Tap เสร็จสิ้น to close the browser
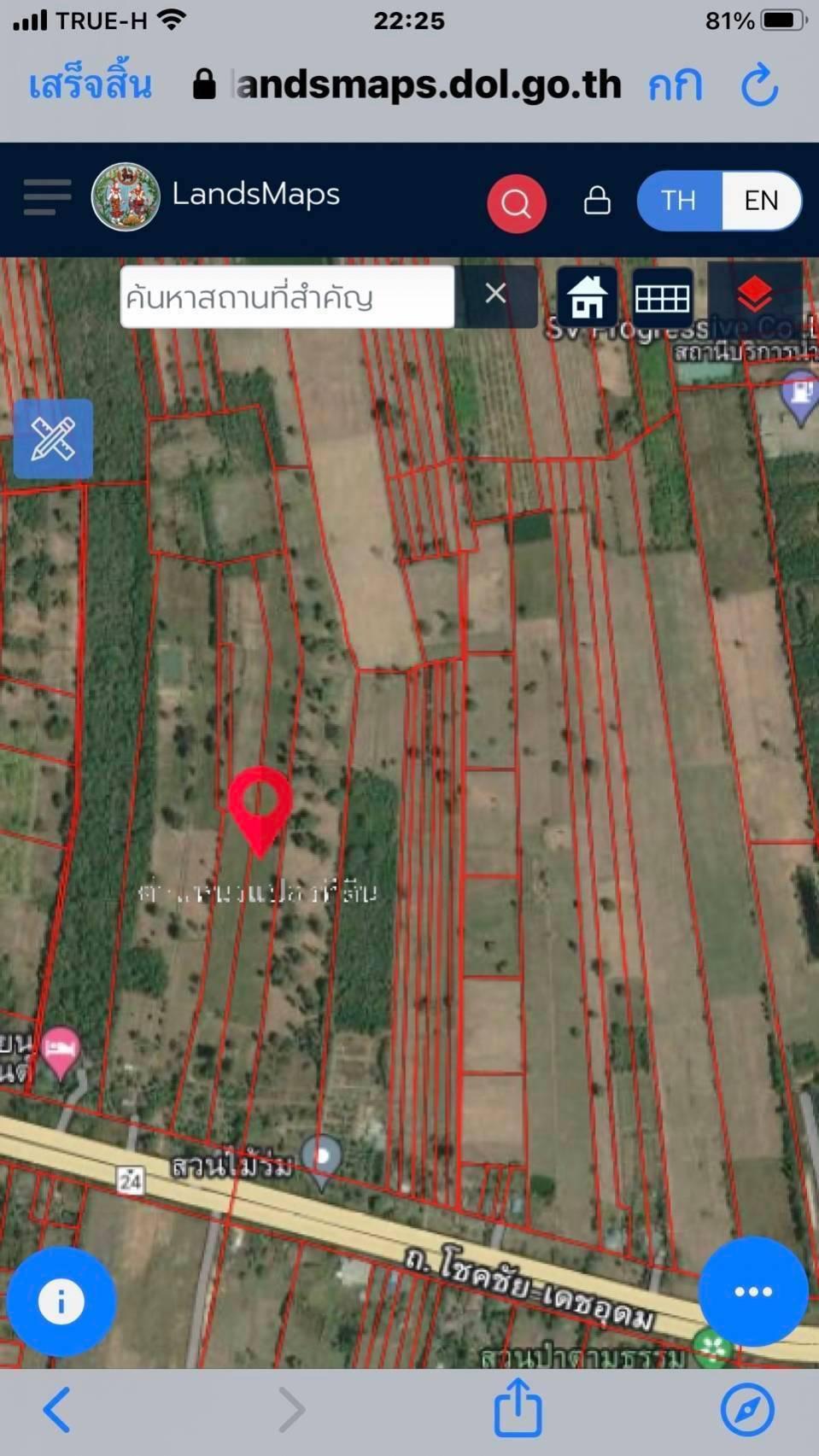This screenshot has height=1456, width=819. pos(91,84)
